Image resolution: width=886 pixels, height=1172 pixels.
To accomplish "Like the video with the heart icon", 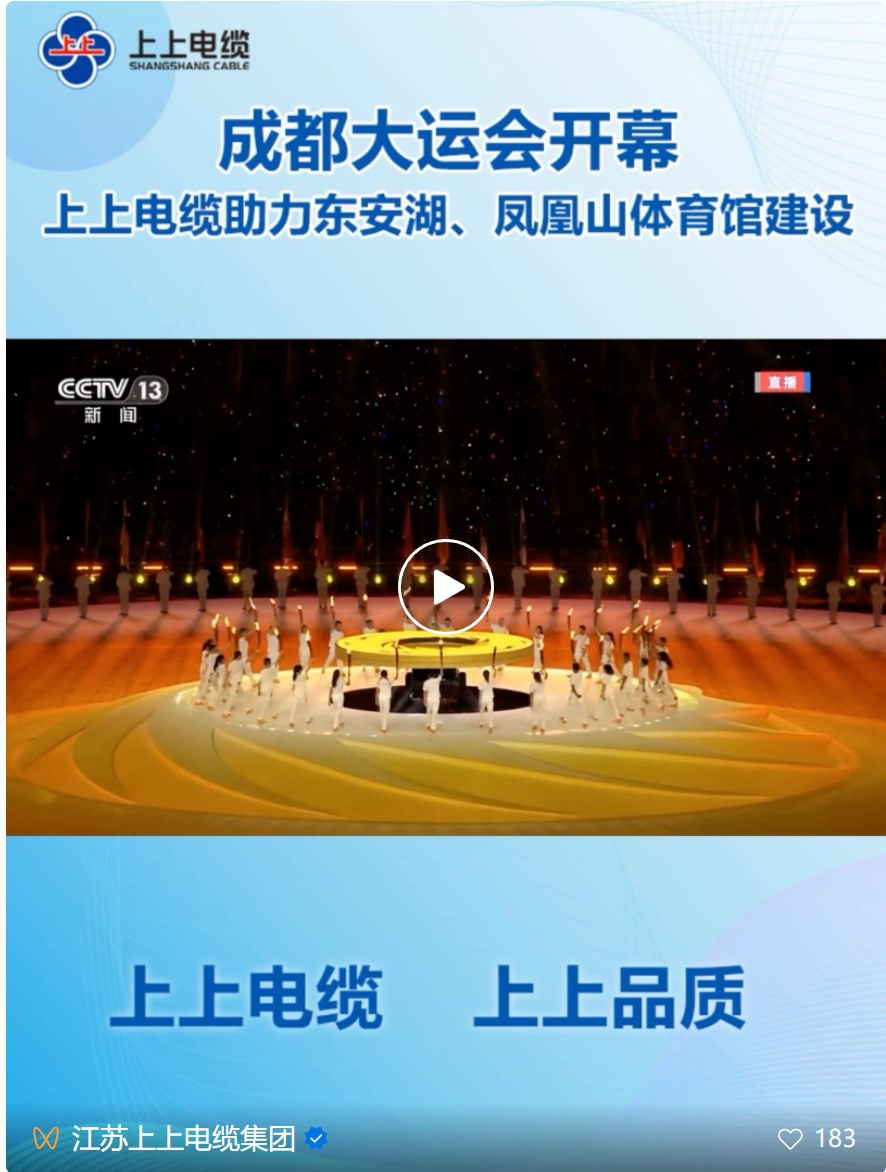I will coord(790,1138).
